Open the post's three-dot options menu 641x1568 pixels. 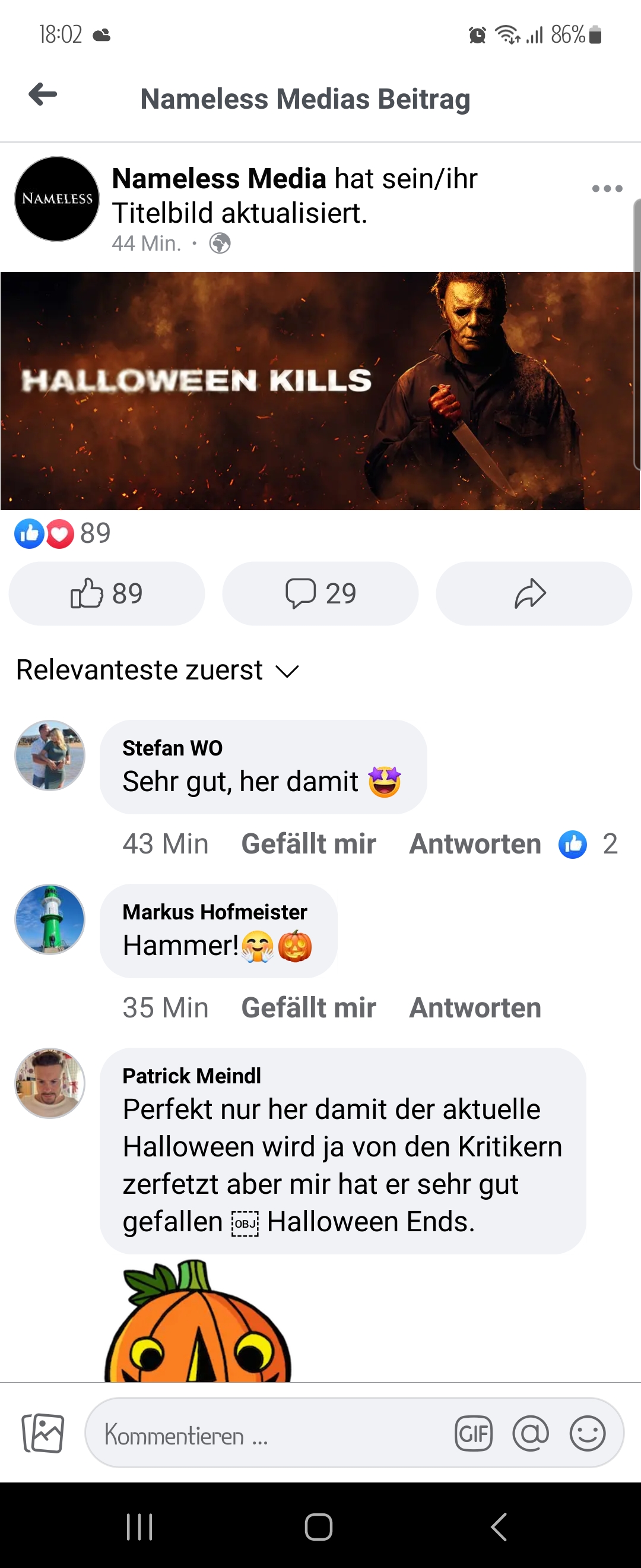[607, 189]
